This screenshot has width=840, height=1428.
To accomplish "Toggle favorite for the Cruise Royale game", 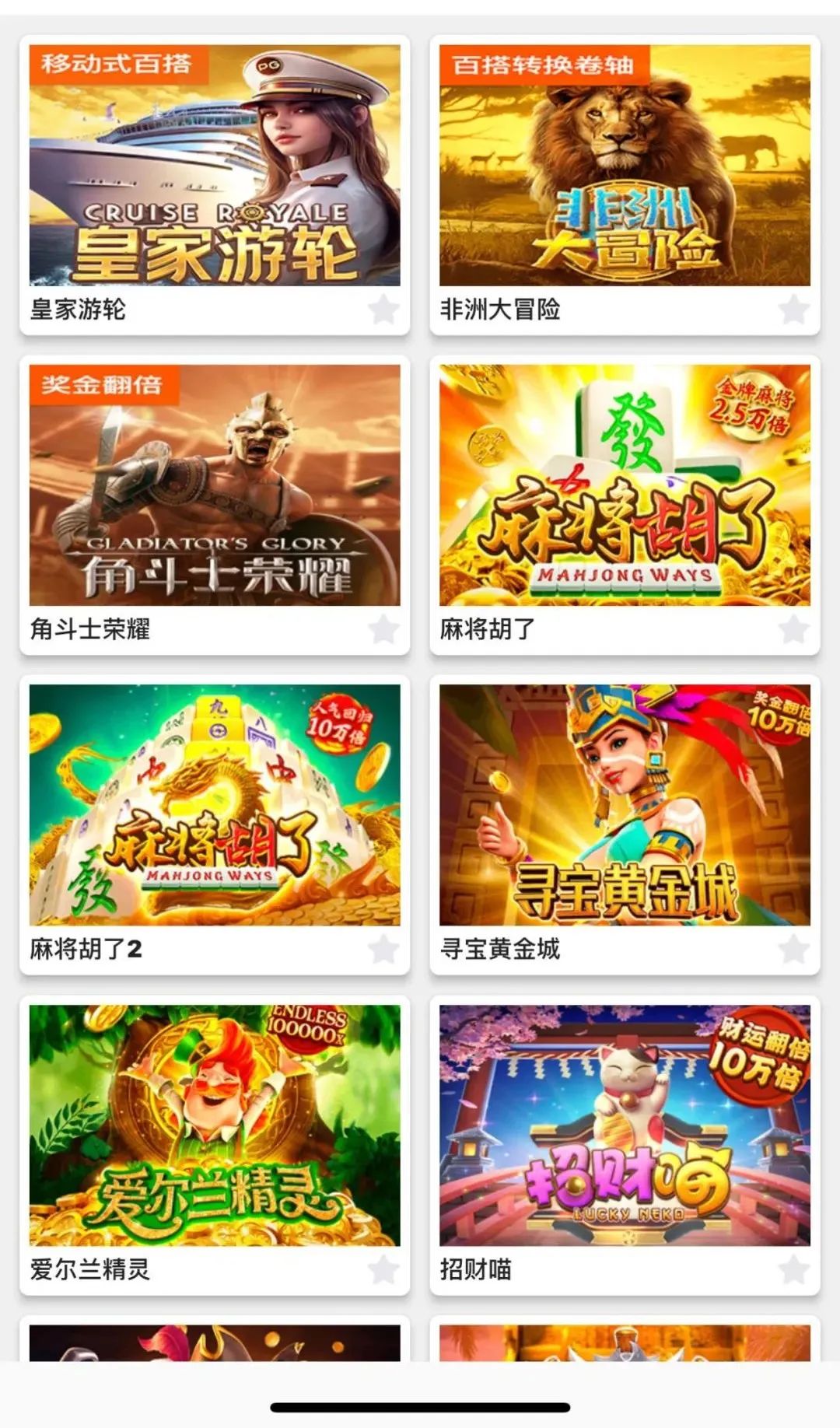I will click(x=382, y=311).
